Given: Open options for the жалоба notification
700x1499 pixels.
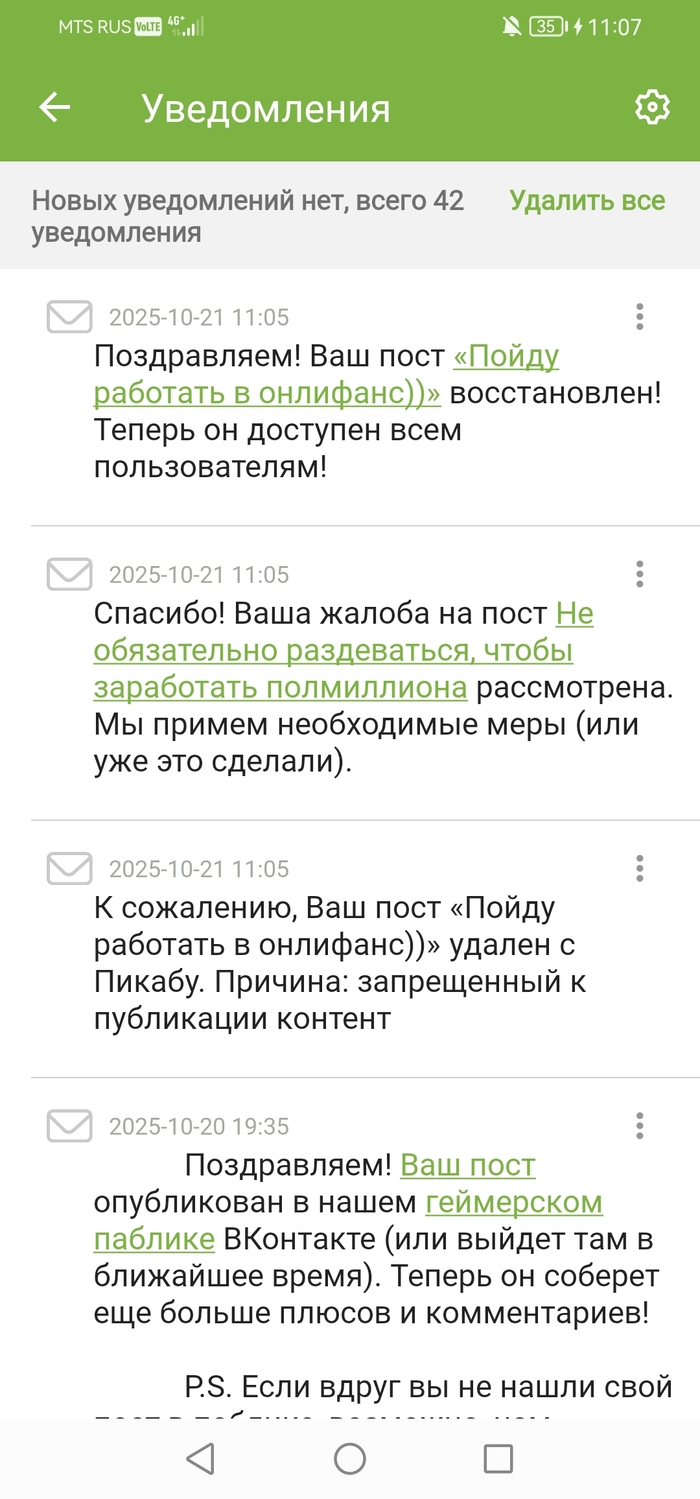Looking at the screenshot, I should point(639,574).
